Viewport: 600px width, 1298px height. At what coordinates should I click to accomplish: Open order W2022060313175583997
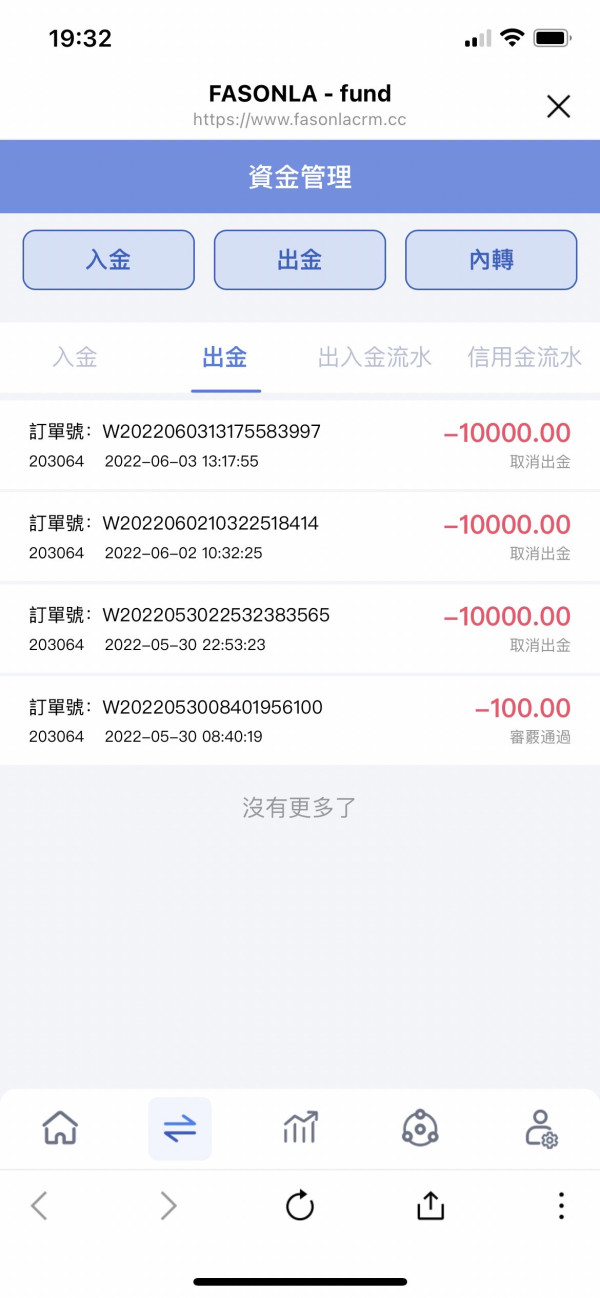[x=300, y=445]
